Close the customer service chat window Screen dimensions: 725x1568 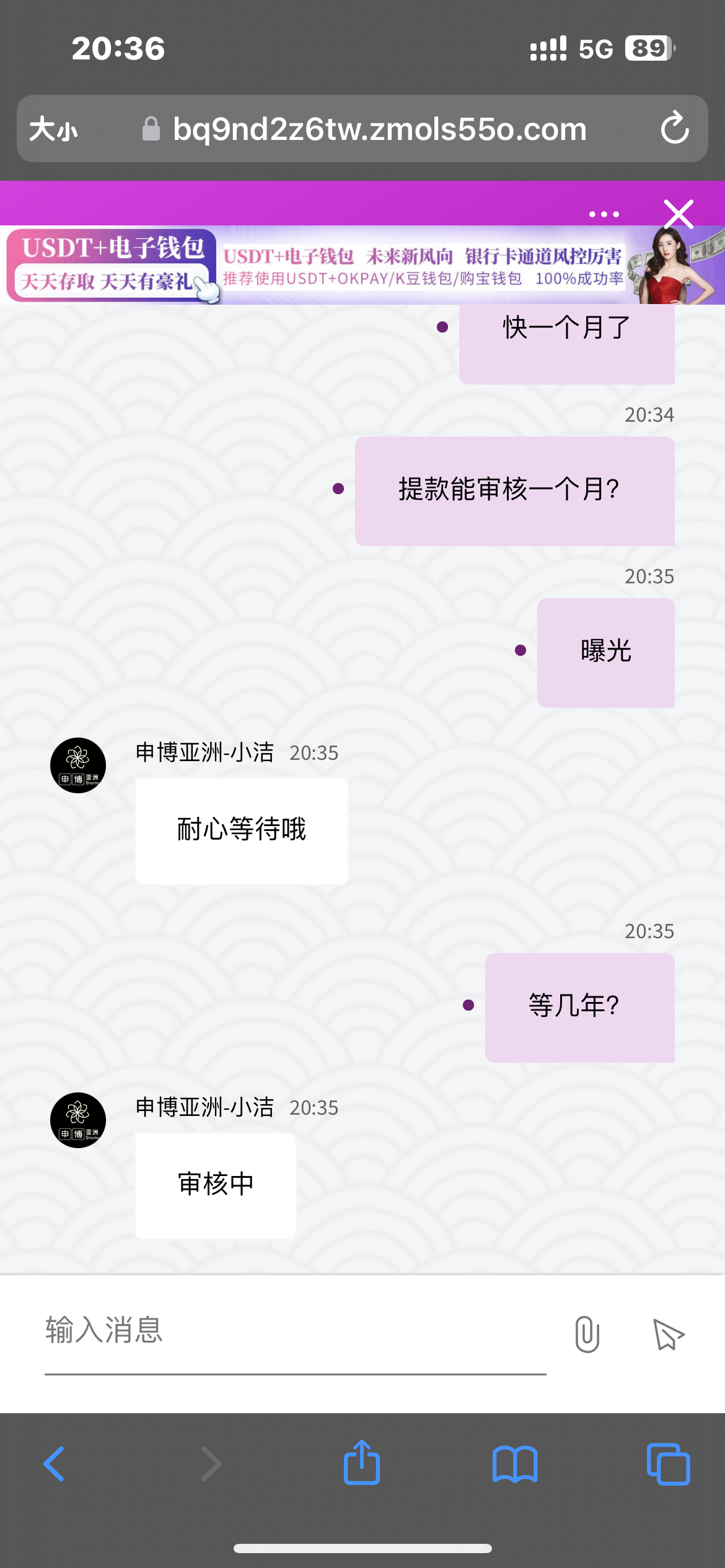click(x=679, y=214)
